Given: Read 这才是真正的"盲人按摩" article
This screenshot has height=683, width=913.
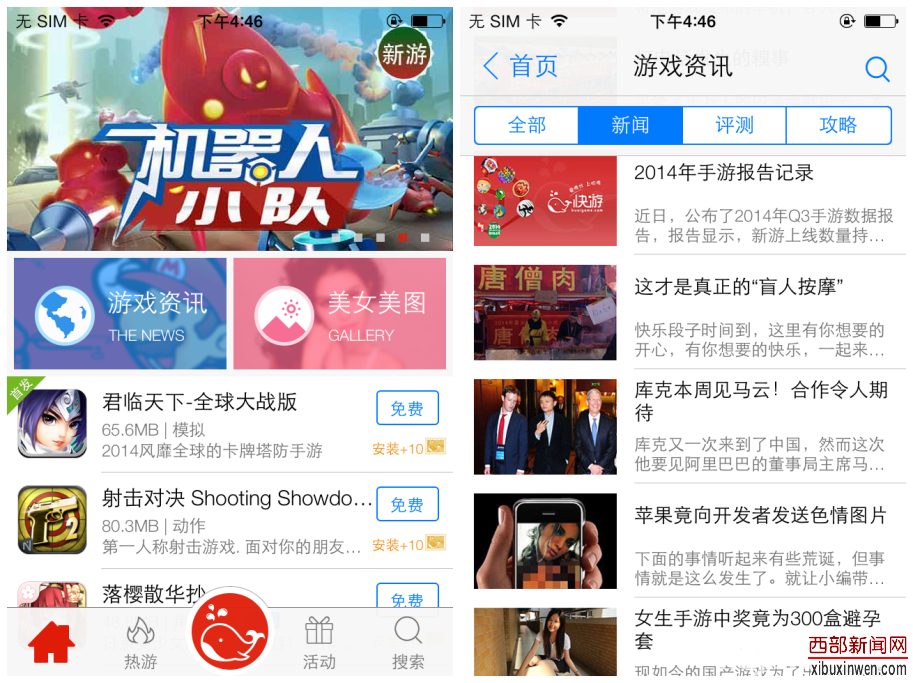Looking at the screenshot, I should coord(739,287).
